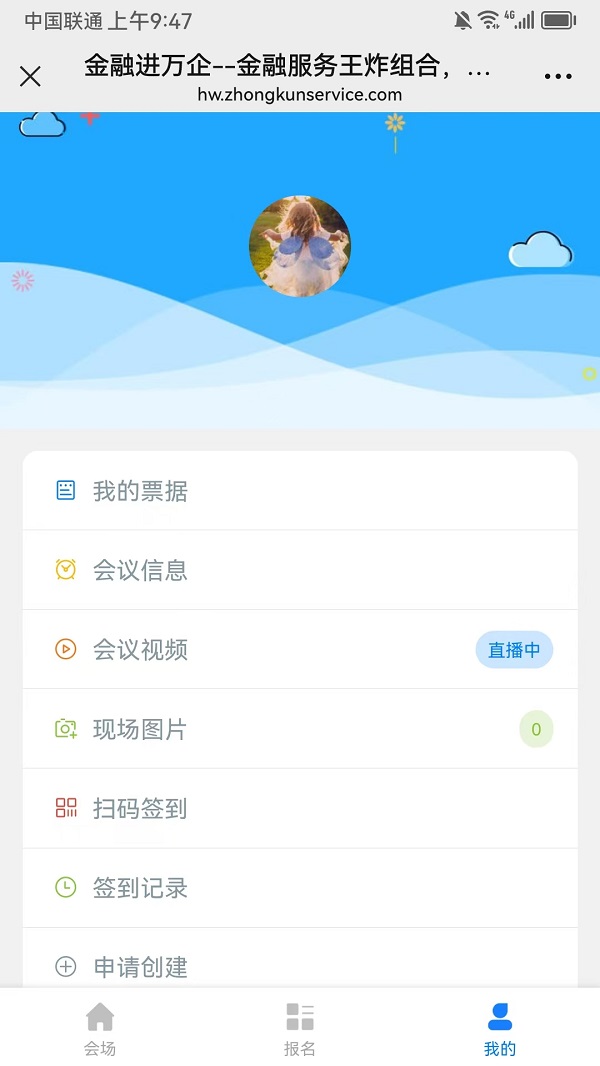
Task: Switch to the 会场 tab
Action: coord(100,1029)
